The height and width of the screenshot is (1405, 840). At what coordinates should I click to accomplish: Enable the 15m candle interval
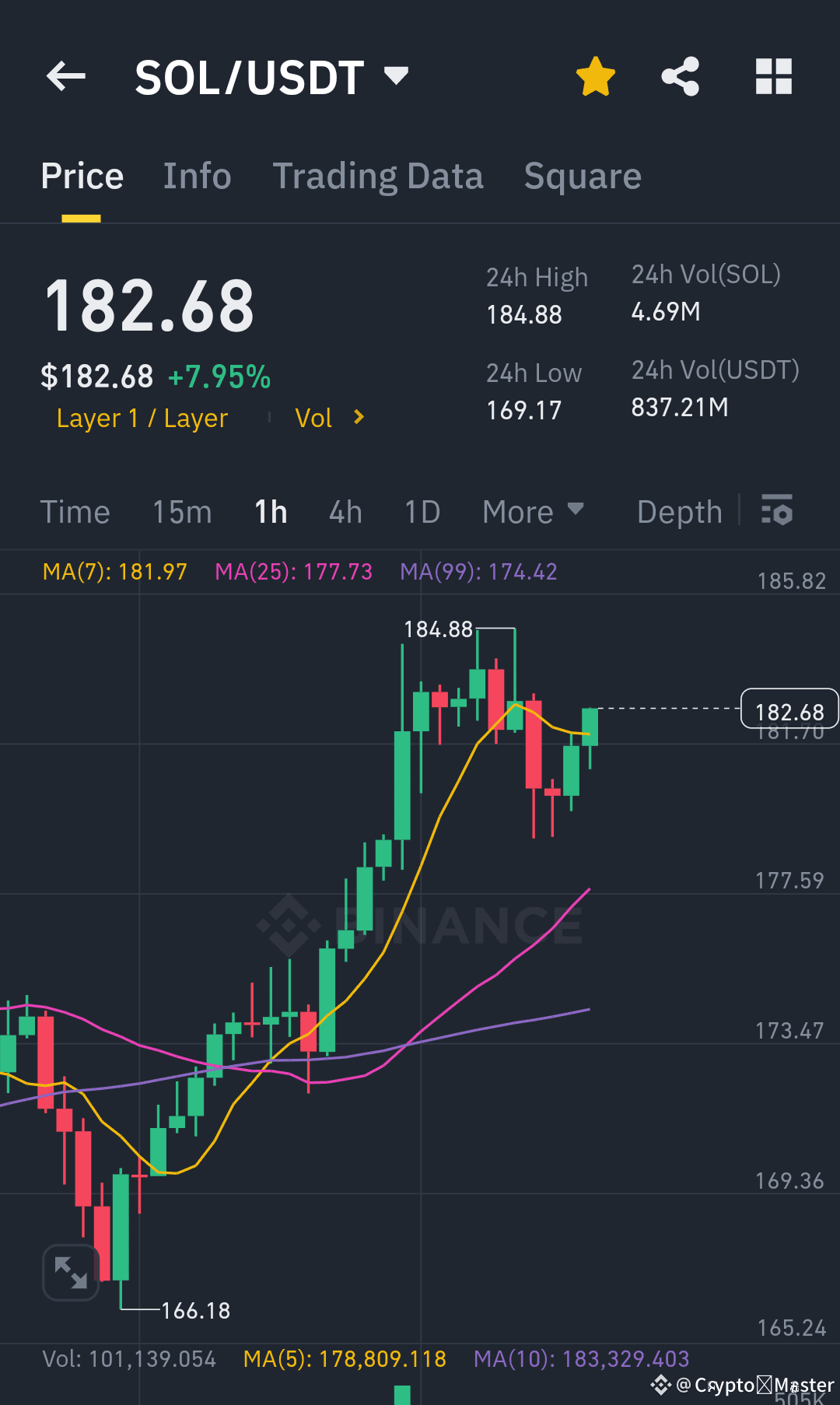click(x=181, y=511)
